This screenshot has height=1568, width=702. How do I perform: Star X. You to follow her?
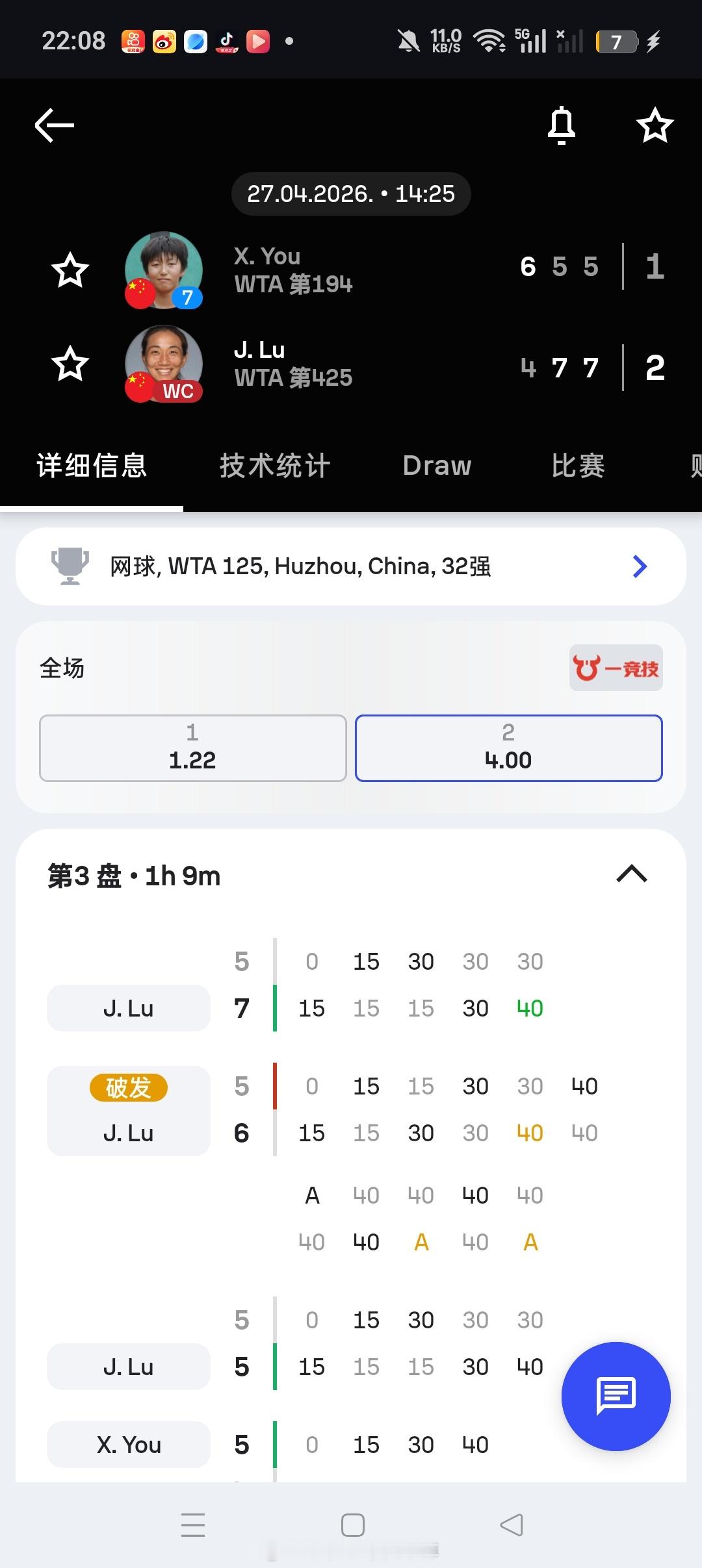tap(70, 271)
